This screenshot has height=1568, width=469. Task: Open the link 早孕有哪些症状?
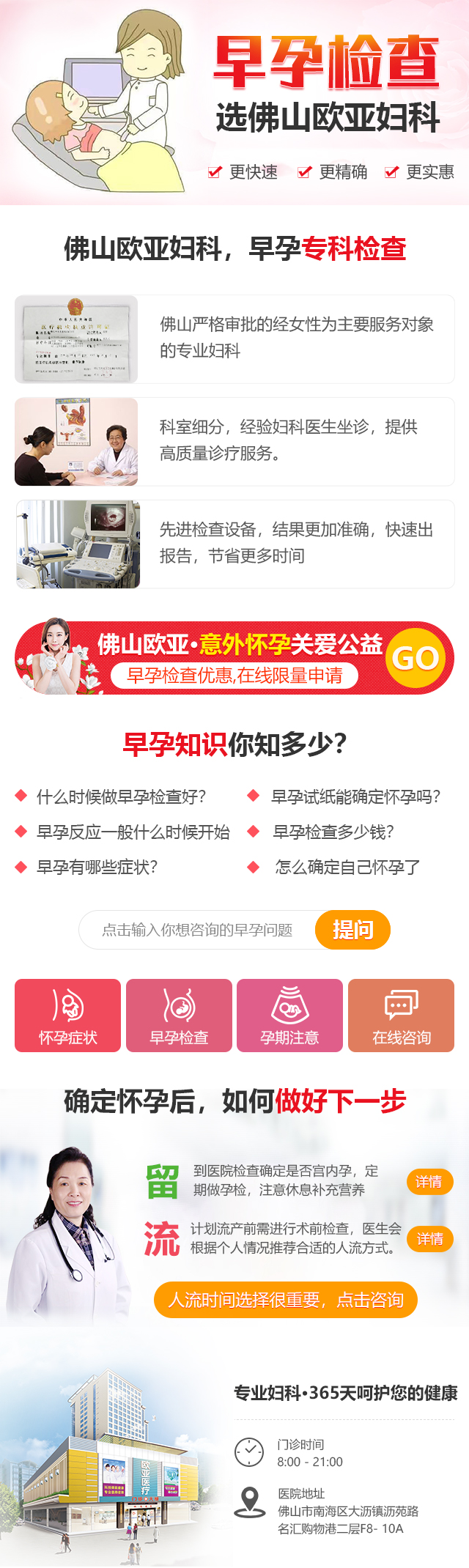(97, 868)
